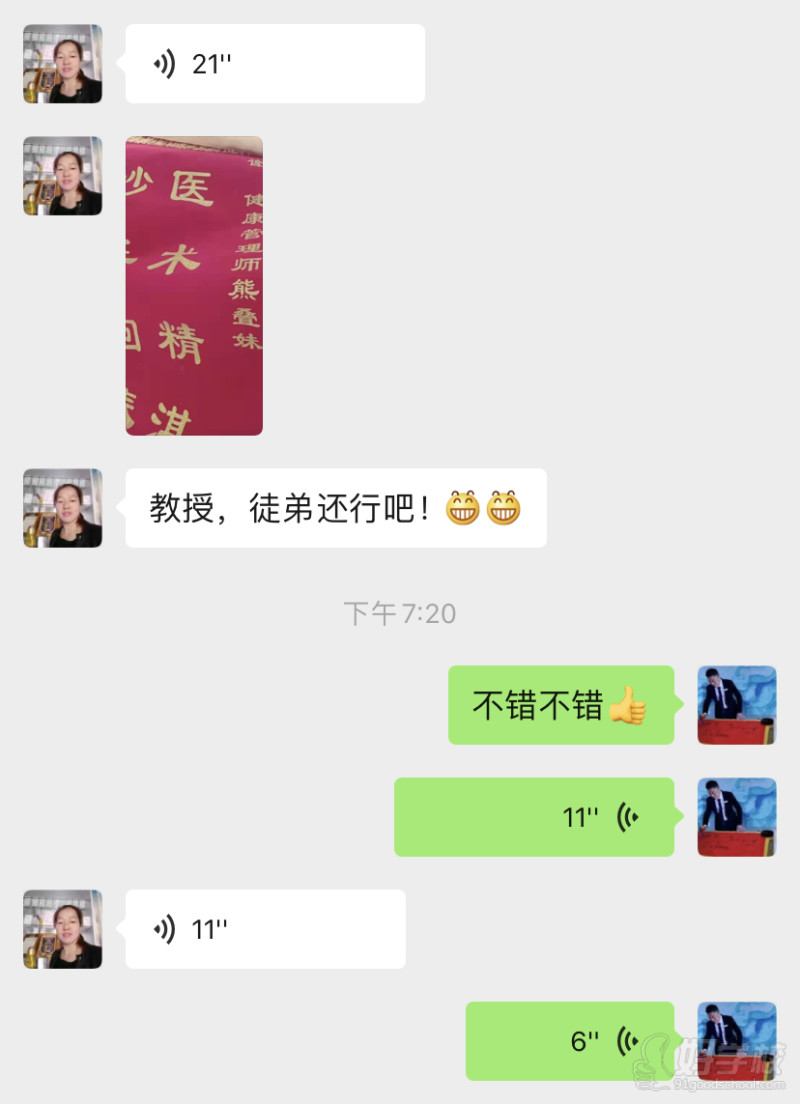Screen dimensions: 800x1104
Task: Tap the 下午7:20 timestamp label
Action: point(399,614)
